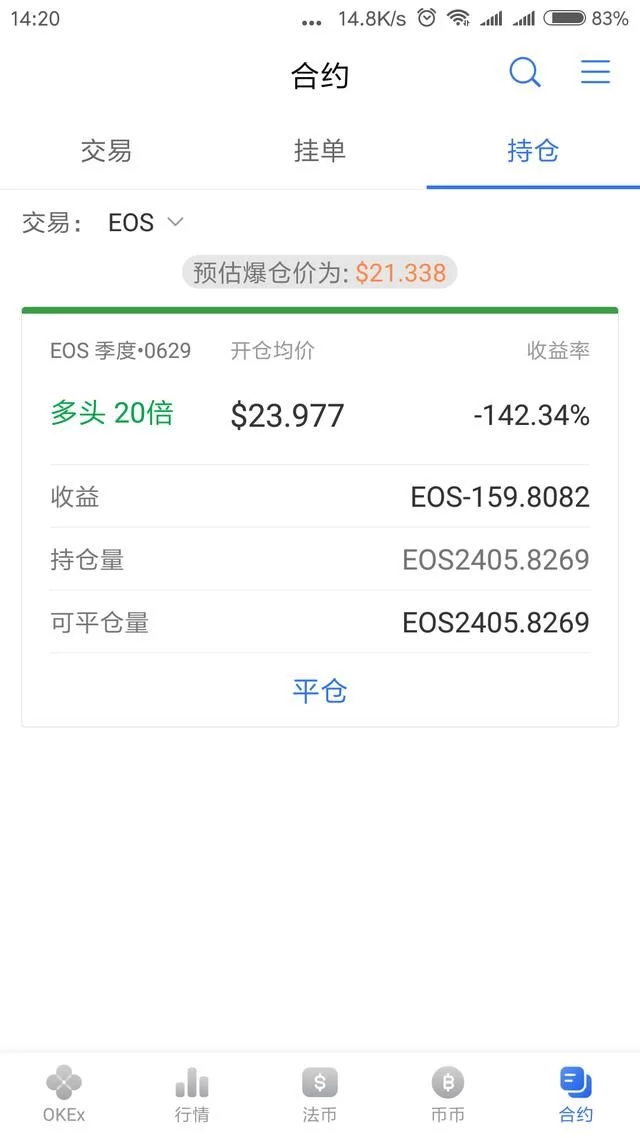This screenshot has width=640, height=1138.
Task: Switch to the 交易 tab
Action: pos(106,151)
